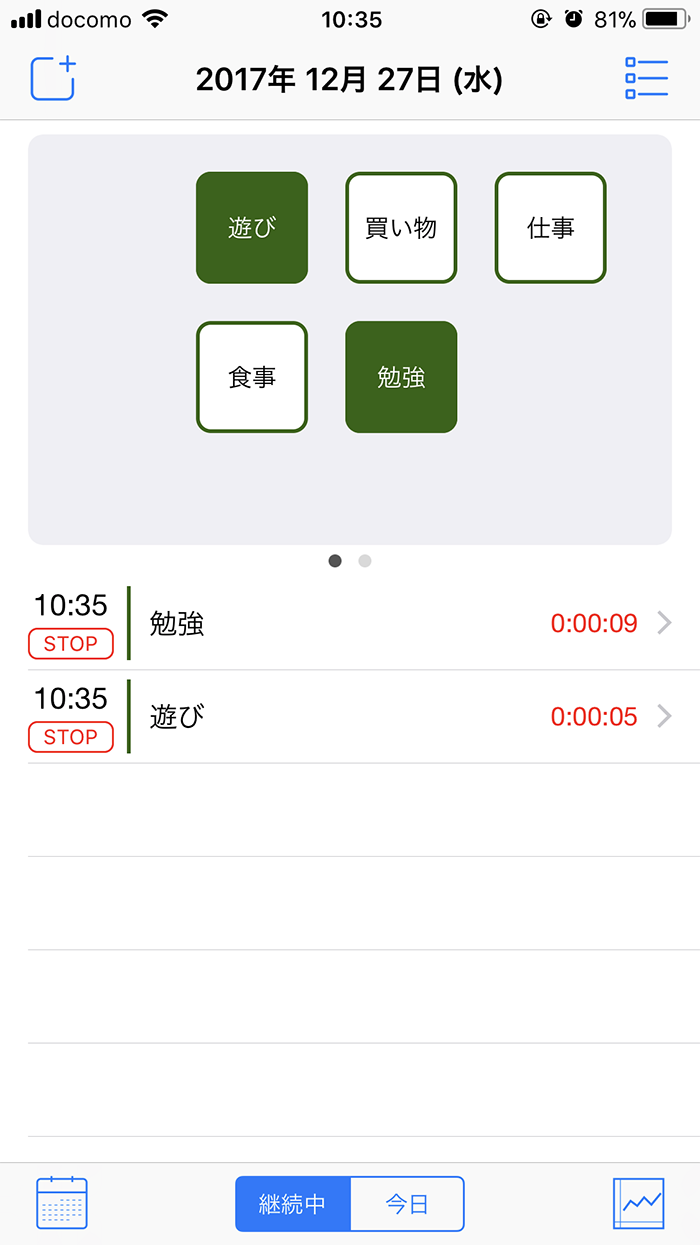The height and width of the screenshot is (1245, 700).
Task: Start the 買い物 activity
Action: (x=401, y=228)
